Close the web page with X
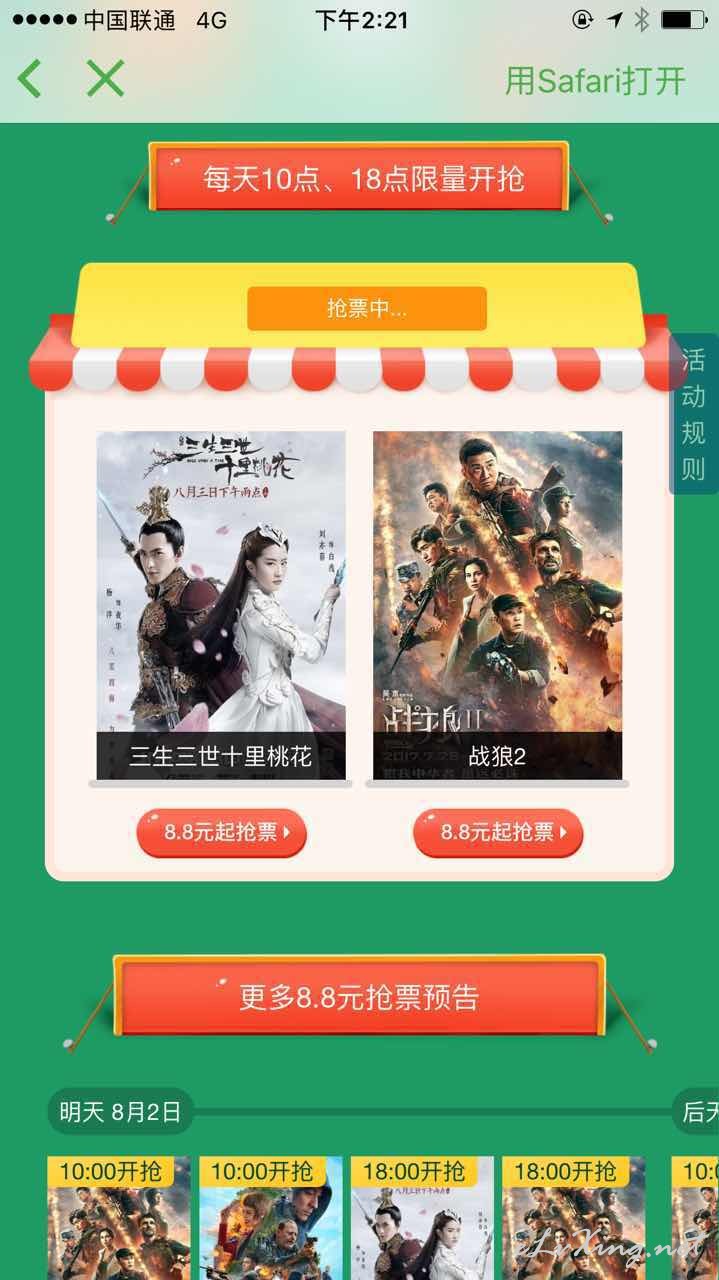This screenshot has height=1280, width=719. click(105, 79)
